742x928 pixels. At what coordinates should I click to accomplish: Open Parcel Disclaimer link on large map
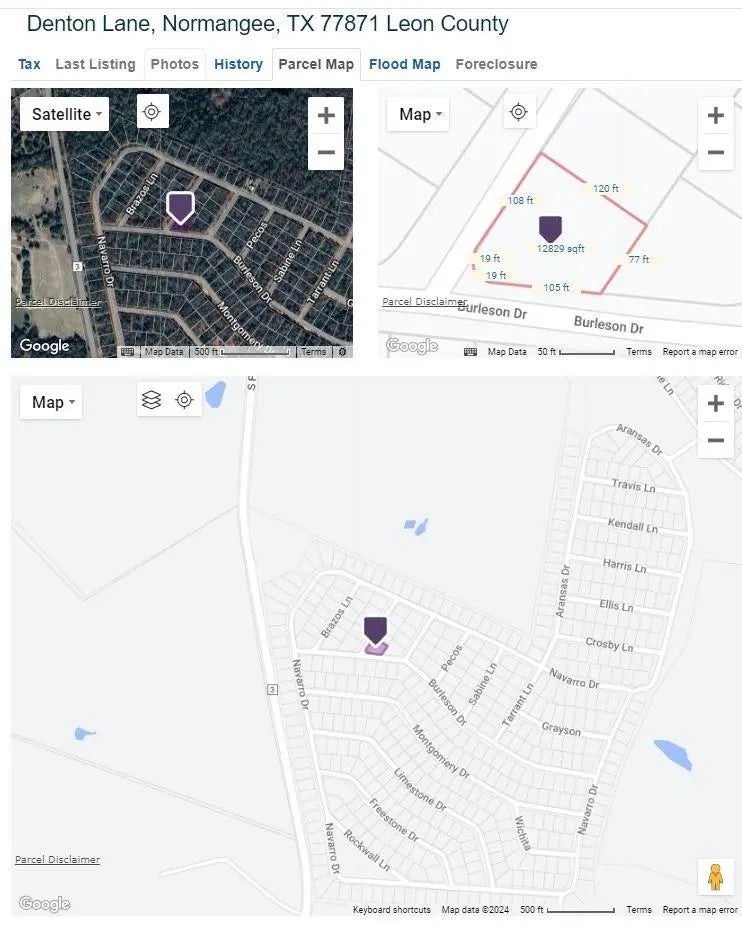57,859
